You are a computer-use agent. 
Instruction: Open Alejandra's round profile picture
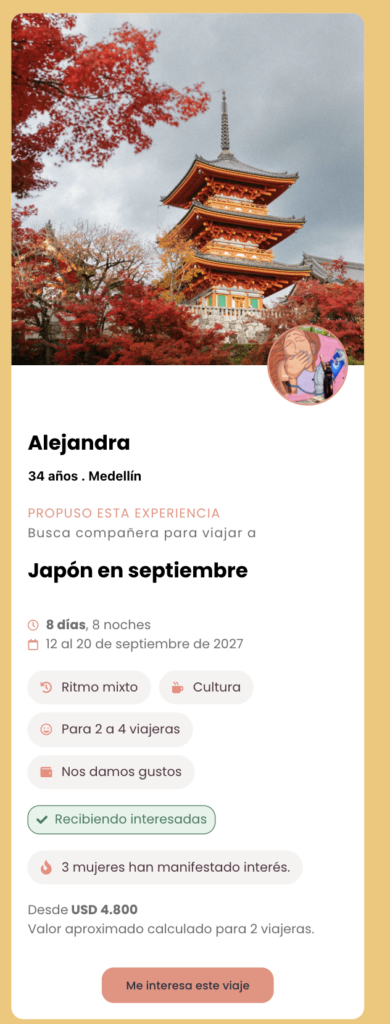(x=308, y=366)
